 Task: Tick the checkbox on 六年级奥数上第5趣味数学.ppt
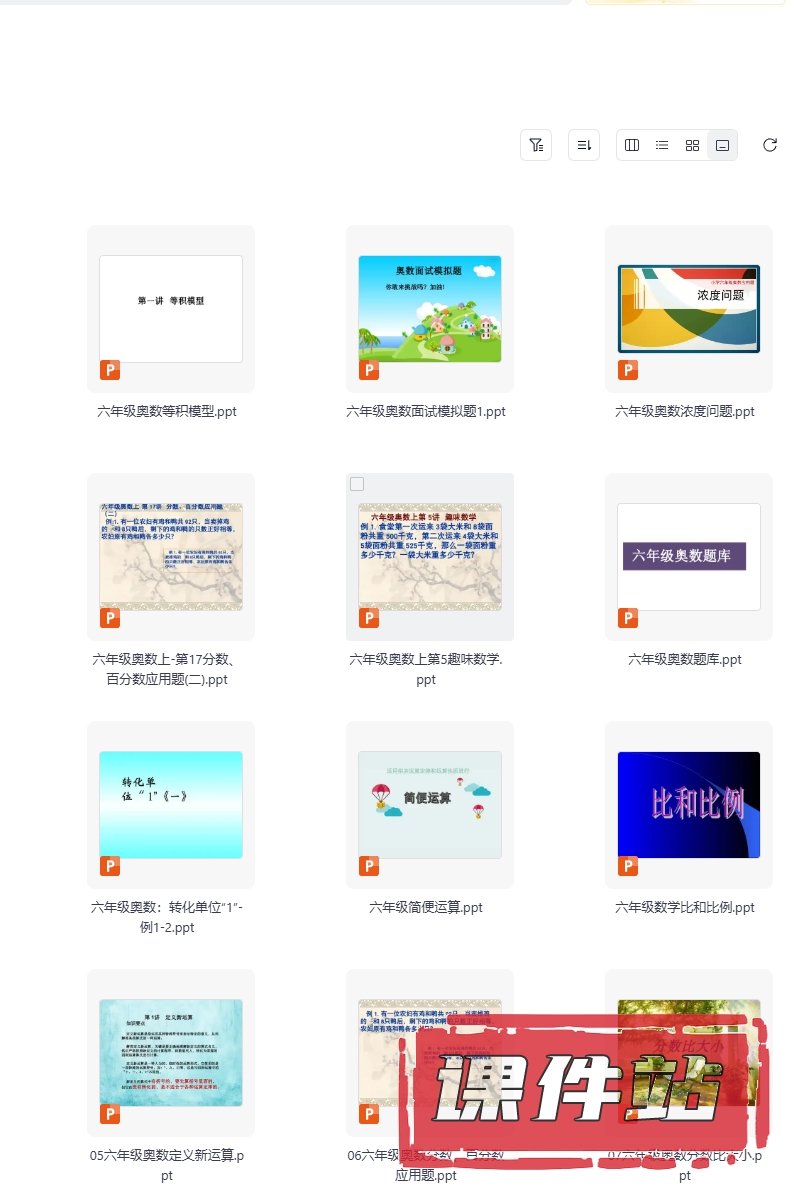(x=357, y=484)
